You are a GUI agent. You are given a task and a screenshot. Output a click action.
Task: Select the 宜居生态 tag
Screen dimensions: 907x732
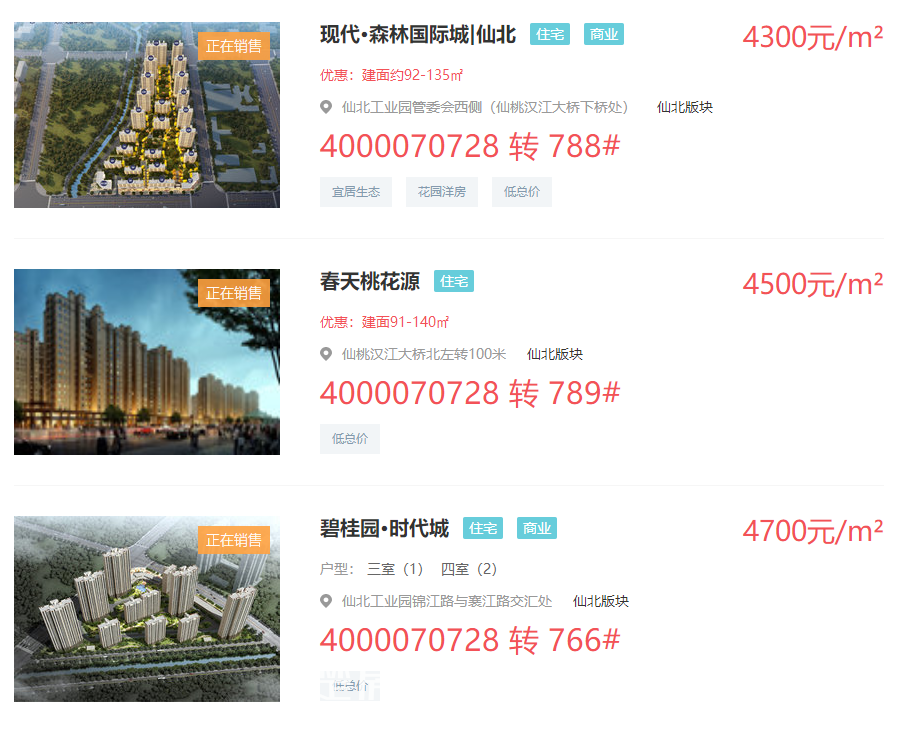coord(356,192)
